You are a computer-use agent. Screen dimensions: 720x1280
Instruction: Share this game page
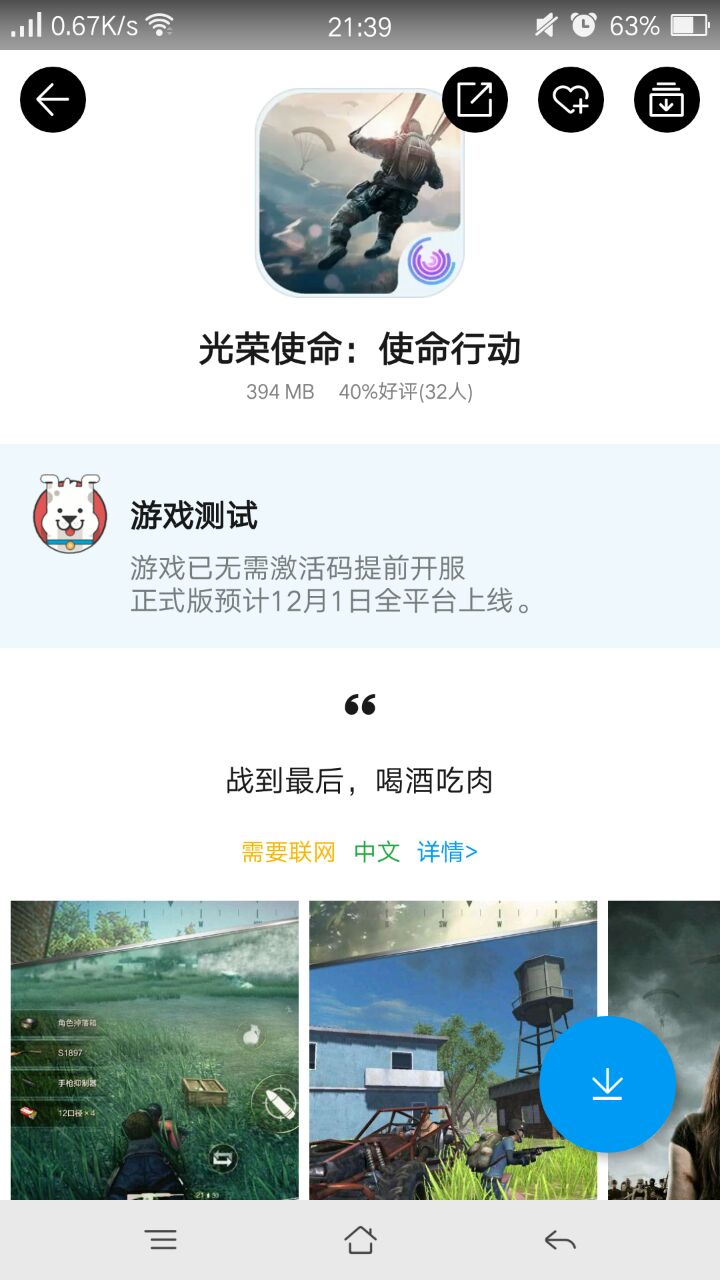click(475, 99)
